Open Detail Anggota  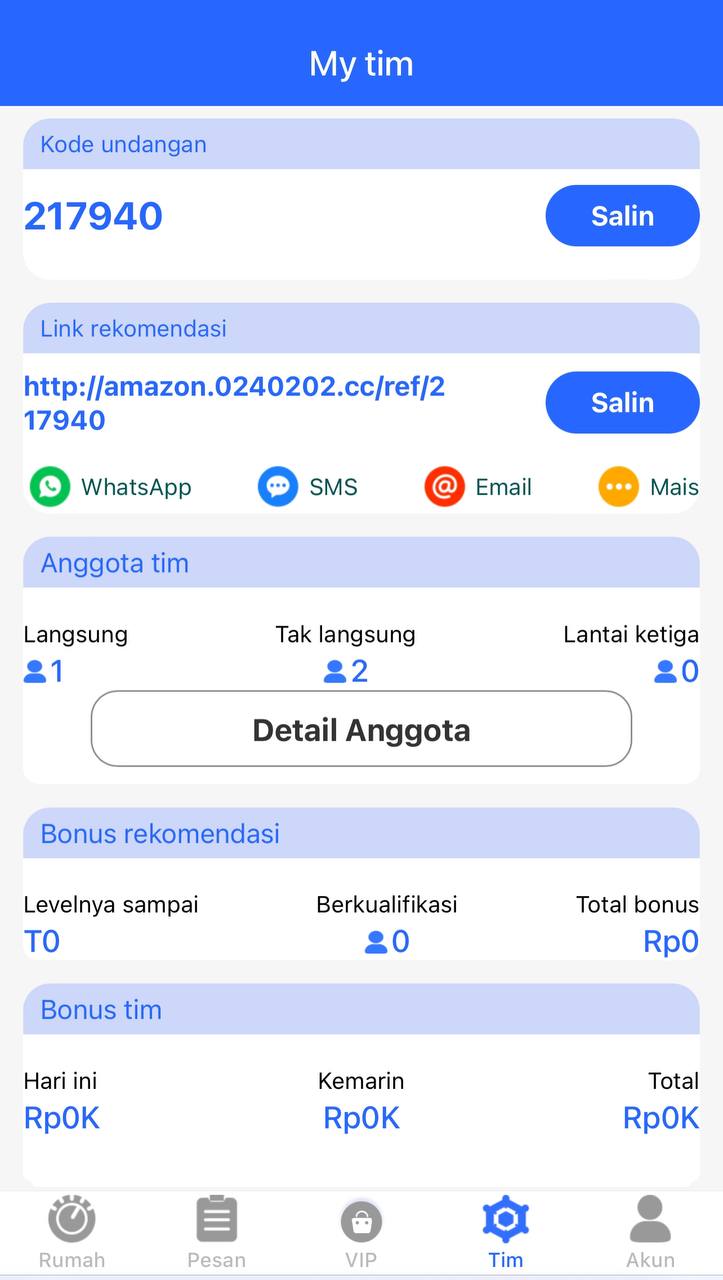click(x=361, y=729)
